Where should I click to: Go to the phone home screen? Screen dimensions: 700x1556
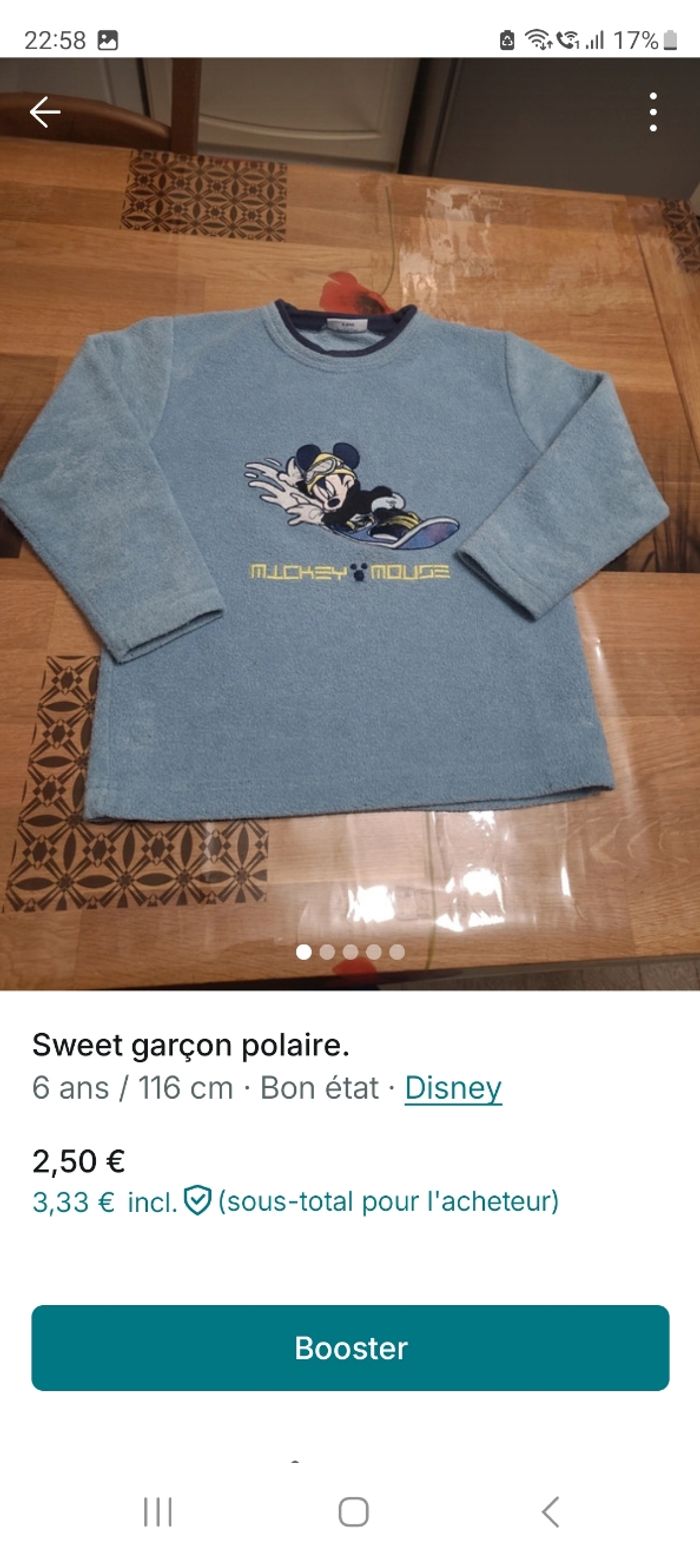point(353,1512)
